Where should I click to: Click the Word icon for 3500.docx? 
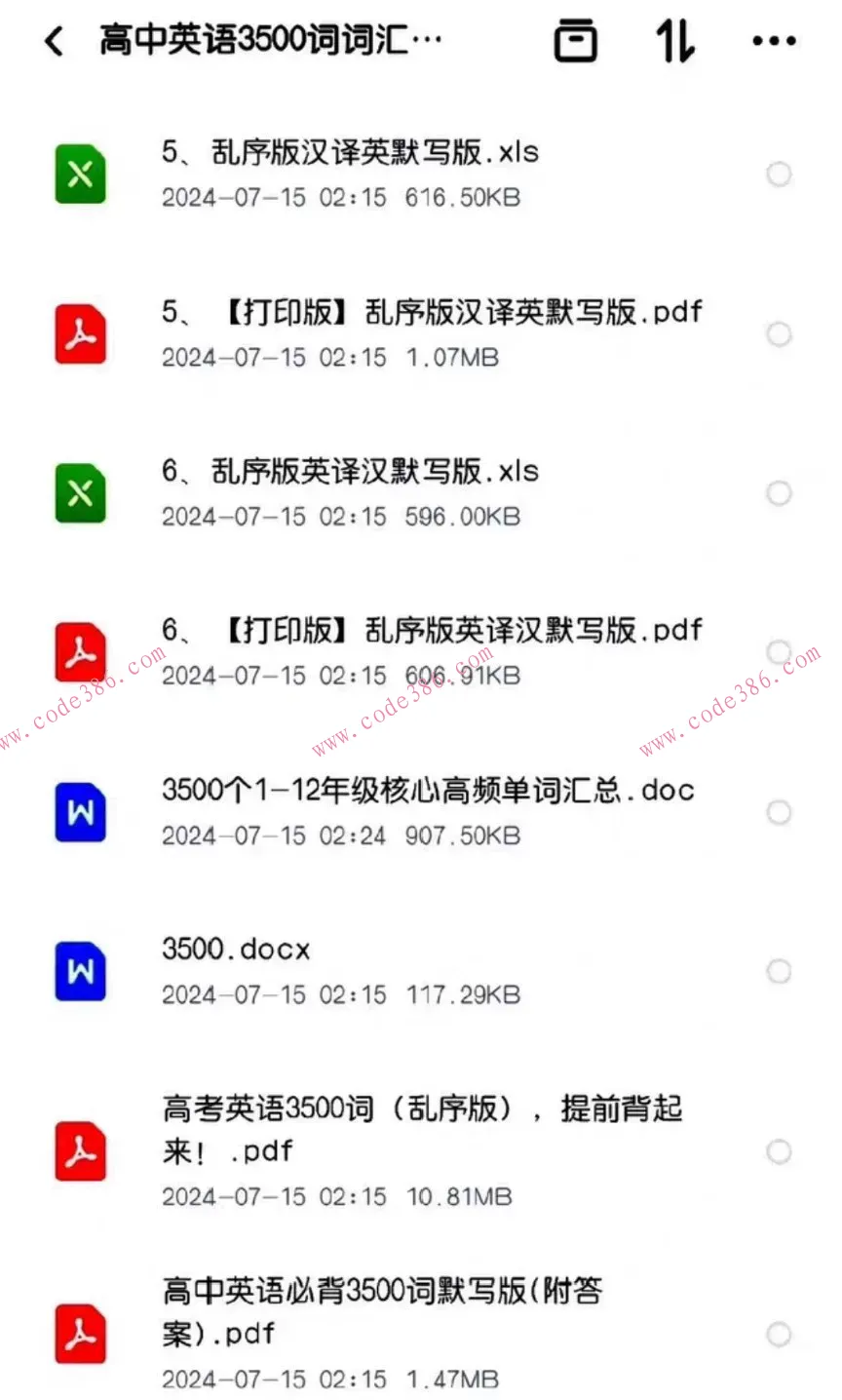pyautogui.click(x=80, y=971)
